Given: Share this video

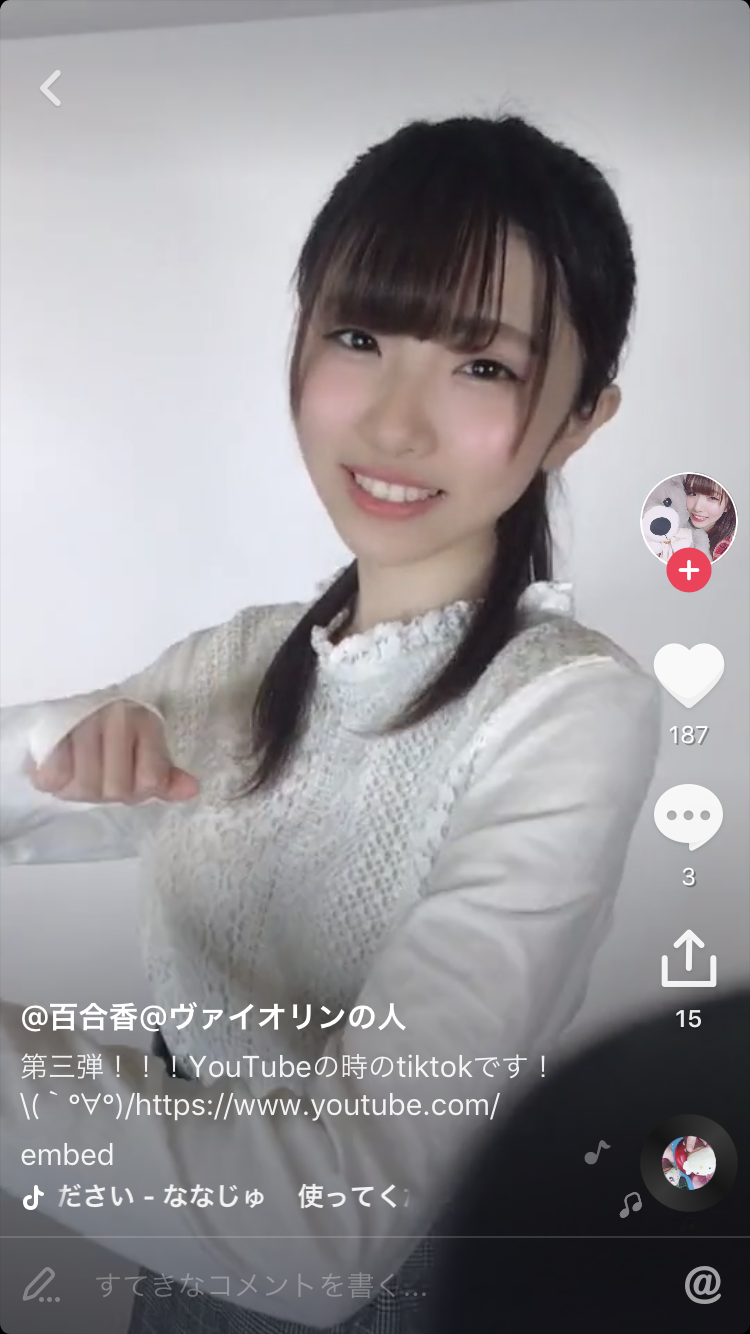Looking at the screenshot, I should pos(689,958).
